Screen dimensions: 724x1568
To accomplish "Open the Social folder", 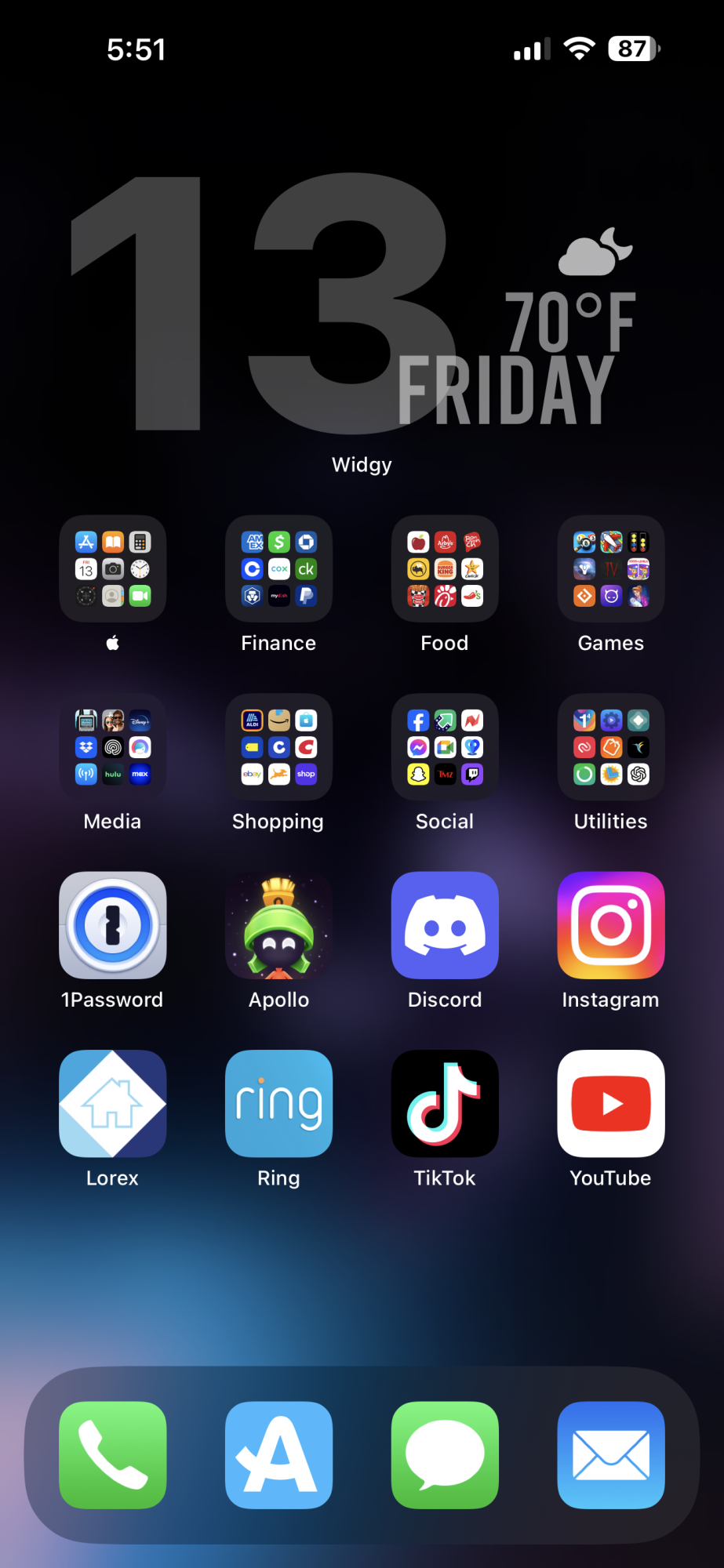I will coord(445,747).
